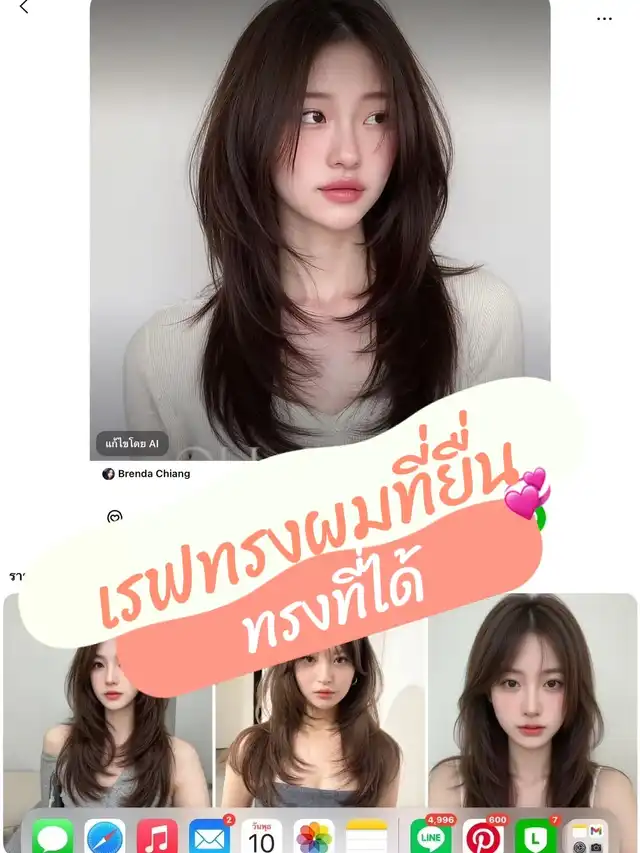
Task: Open the Notes app in the dock
Action: click(366, 838)
